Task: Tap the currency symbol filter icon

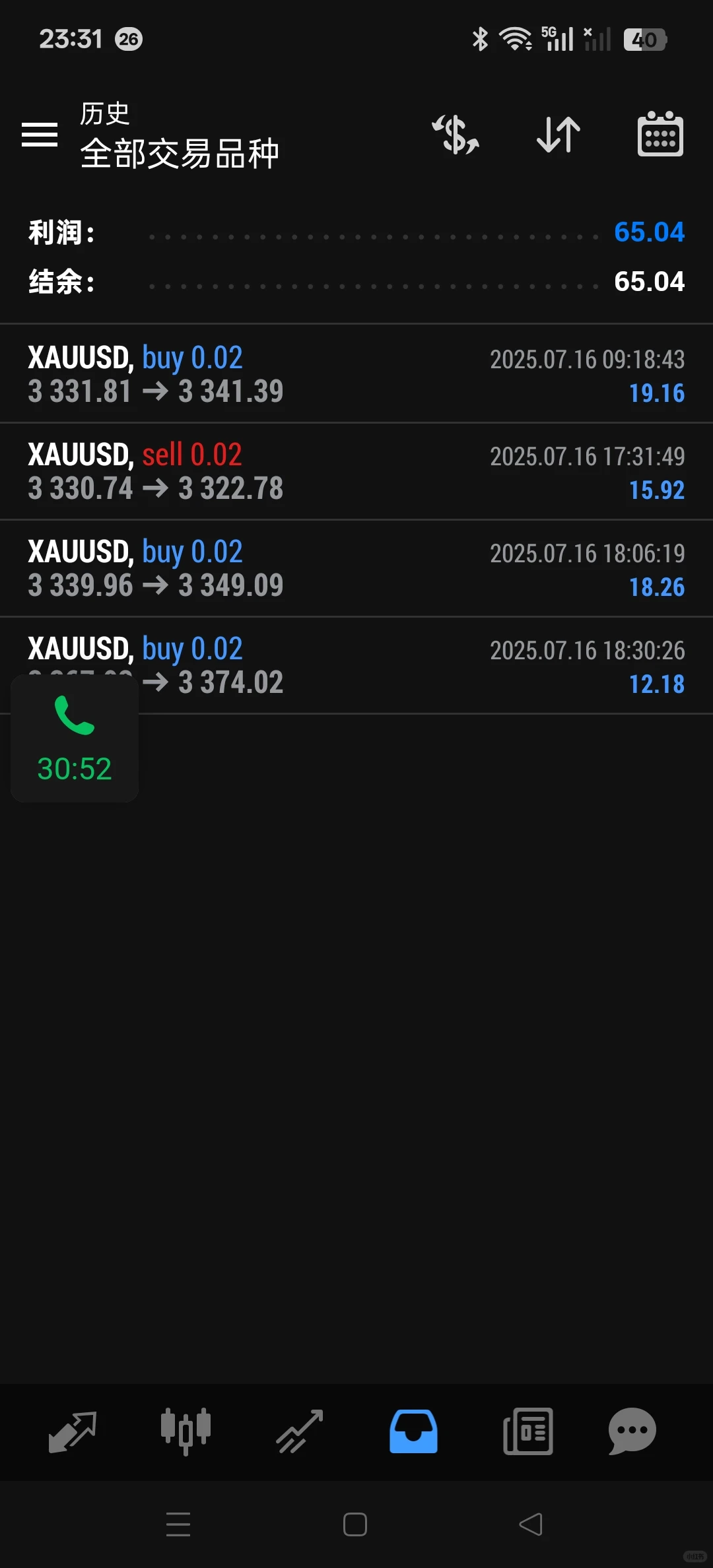Action: (x=456, y=135)
